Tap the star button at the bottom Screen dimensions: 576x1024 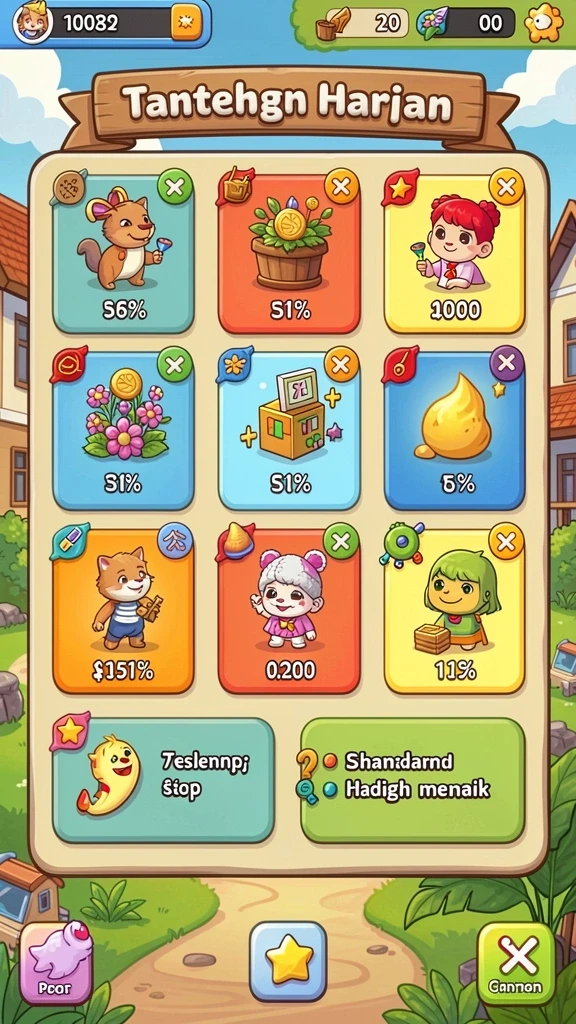tap(288, 961)
